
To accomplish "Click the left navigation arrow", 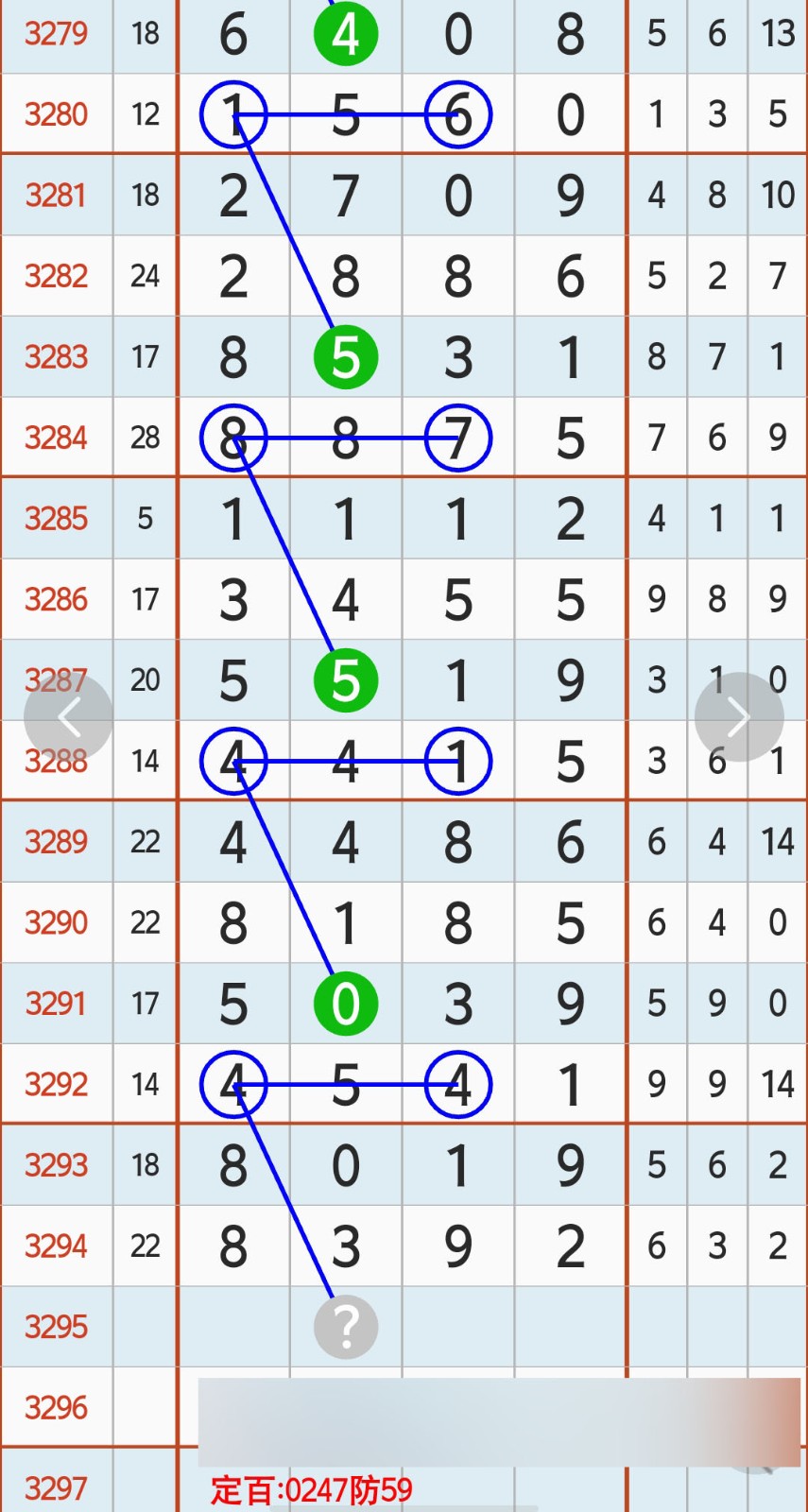I will (68, 716).
